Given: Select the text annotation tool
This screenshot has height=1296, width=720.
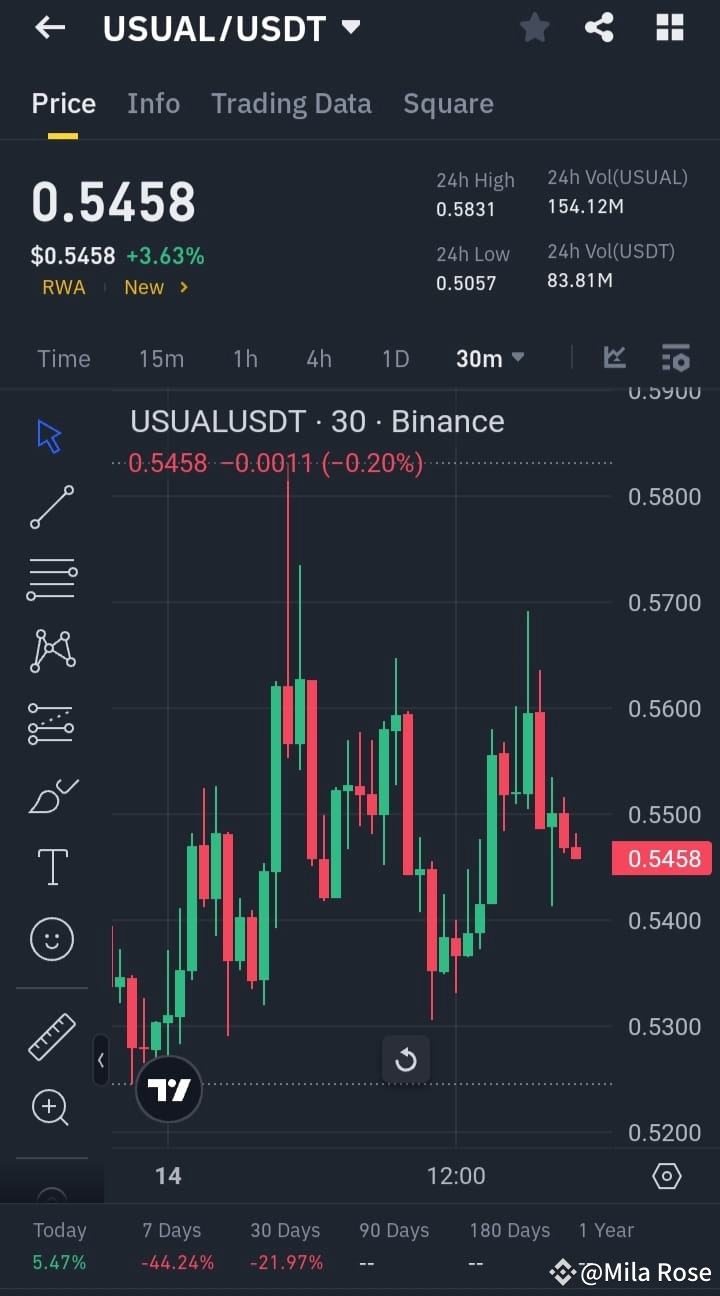Looking at the screenshot, I should pos(51,867).
